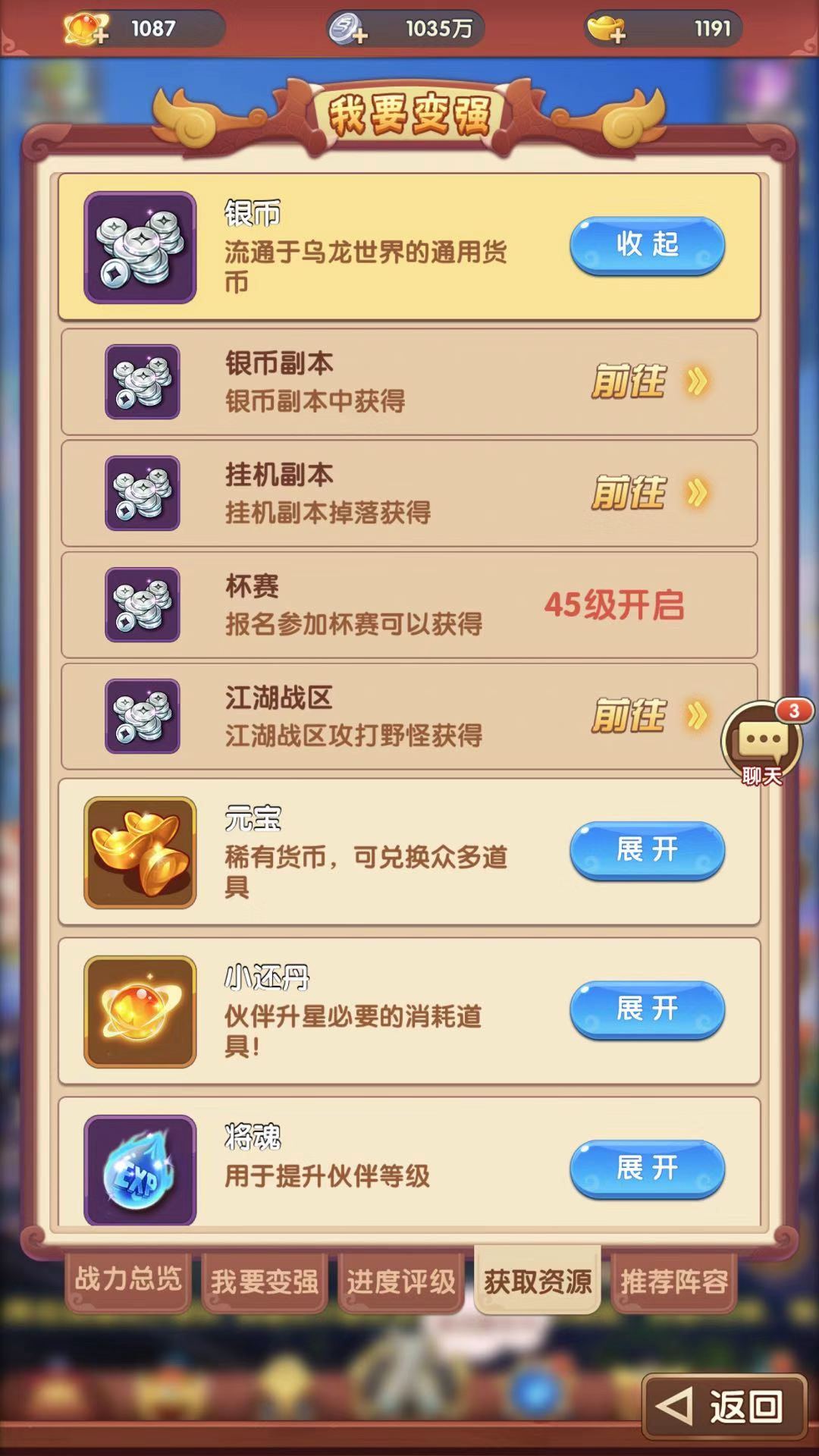Screen dimensions: 819x1456
Task: Open the 聊天 chat bubble
Action: (761, 743)
